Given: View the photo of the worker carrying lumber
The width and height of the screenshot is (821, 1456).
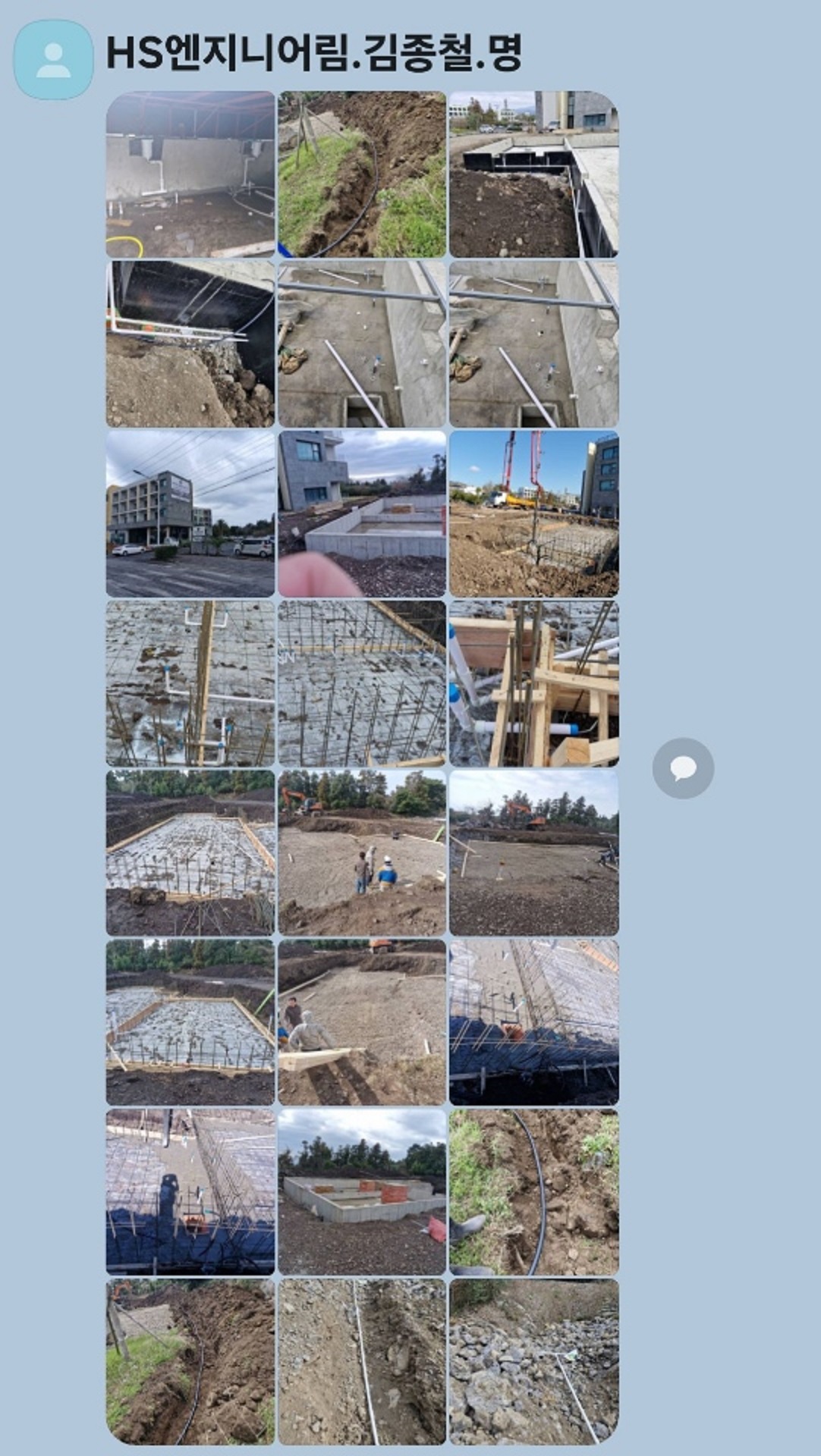Looking at the screenshot, I should pyautogui.click(x=362, y=1023).
